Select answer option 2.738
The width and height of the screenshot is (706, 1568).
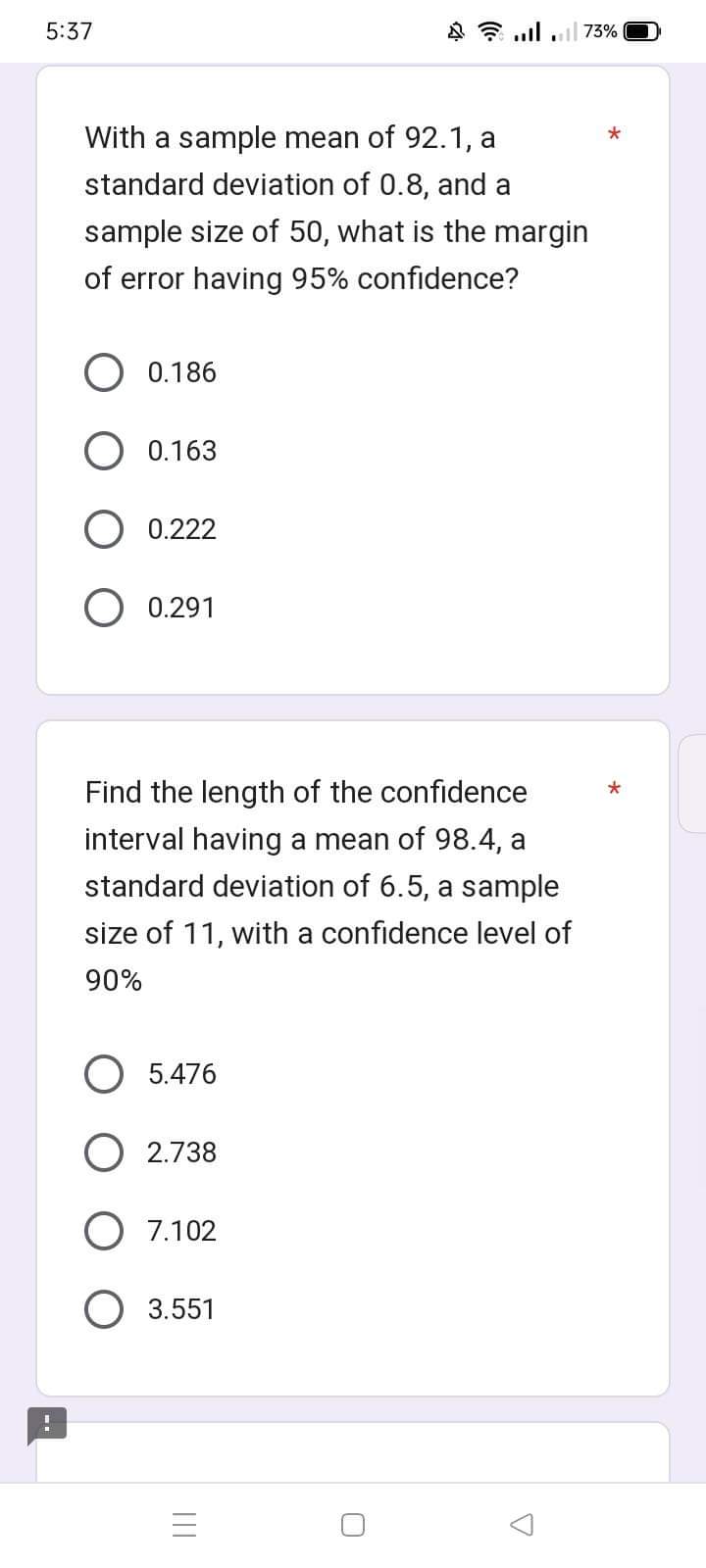(104, 1151)
